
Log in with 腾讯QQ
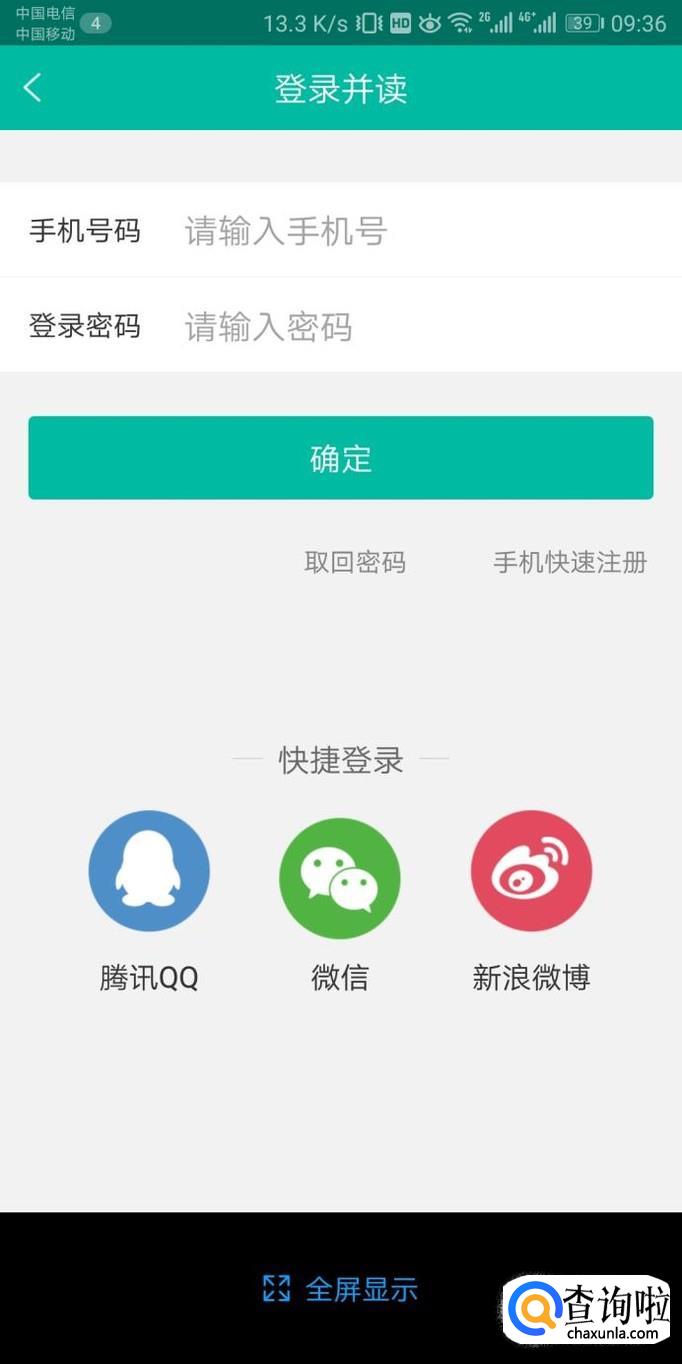[149, 871]
